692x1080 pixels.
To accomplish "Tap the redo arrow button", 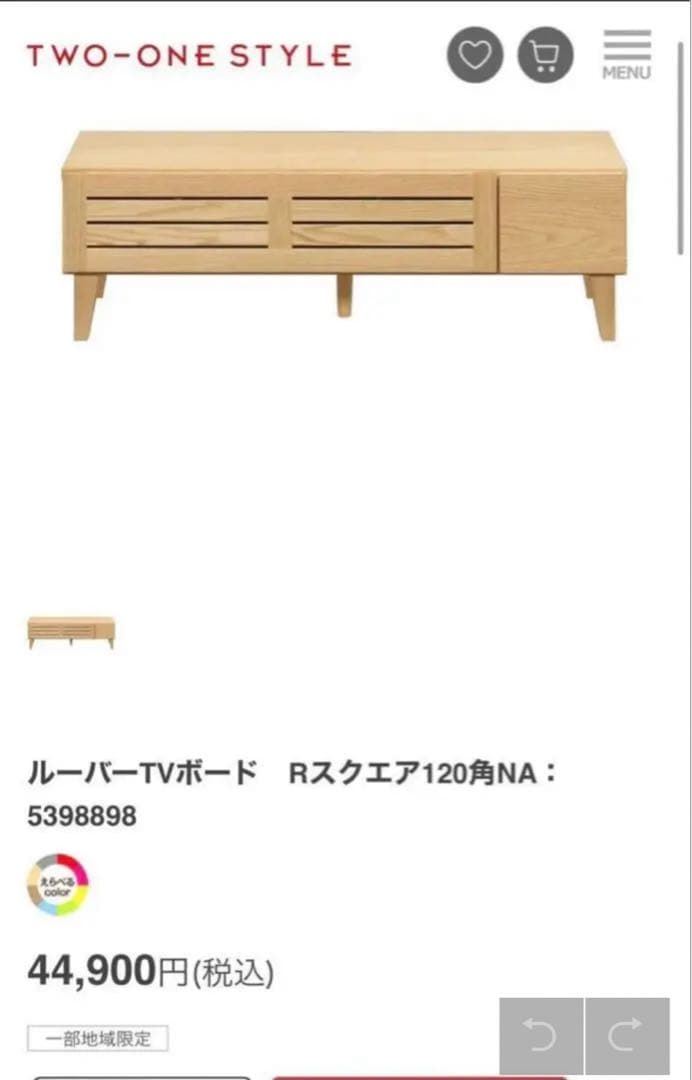I will point(627,1036).
